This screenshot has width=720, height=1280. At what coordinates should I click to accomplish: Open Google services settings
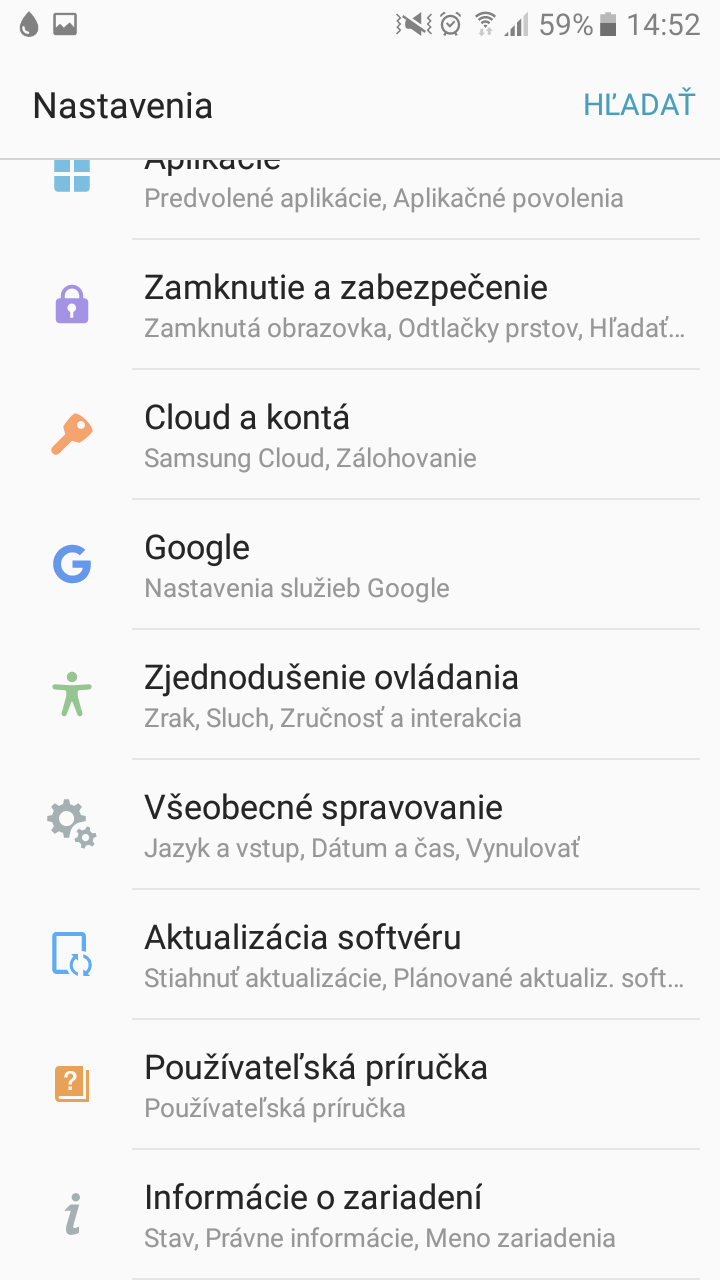coord(360,565)
